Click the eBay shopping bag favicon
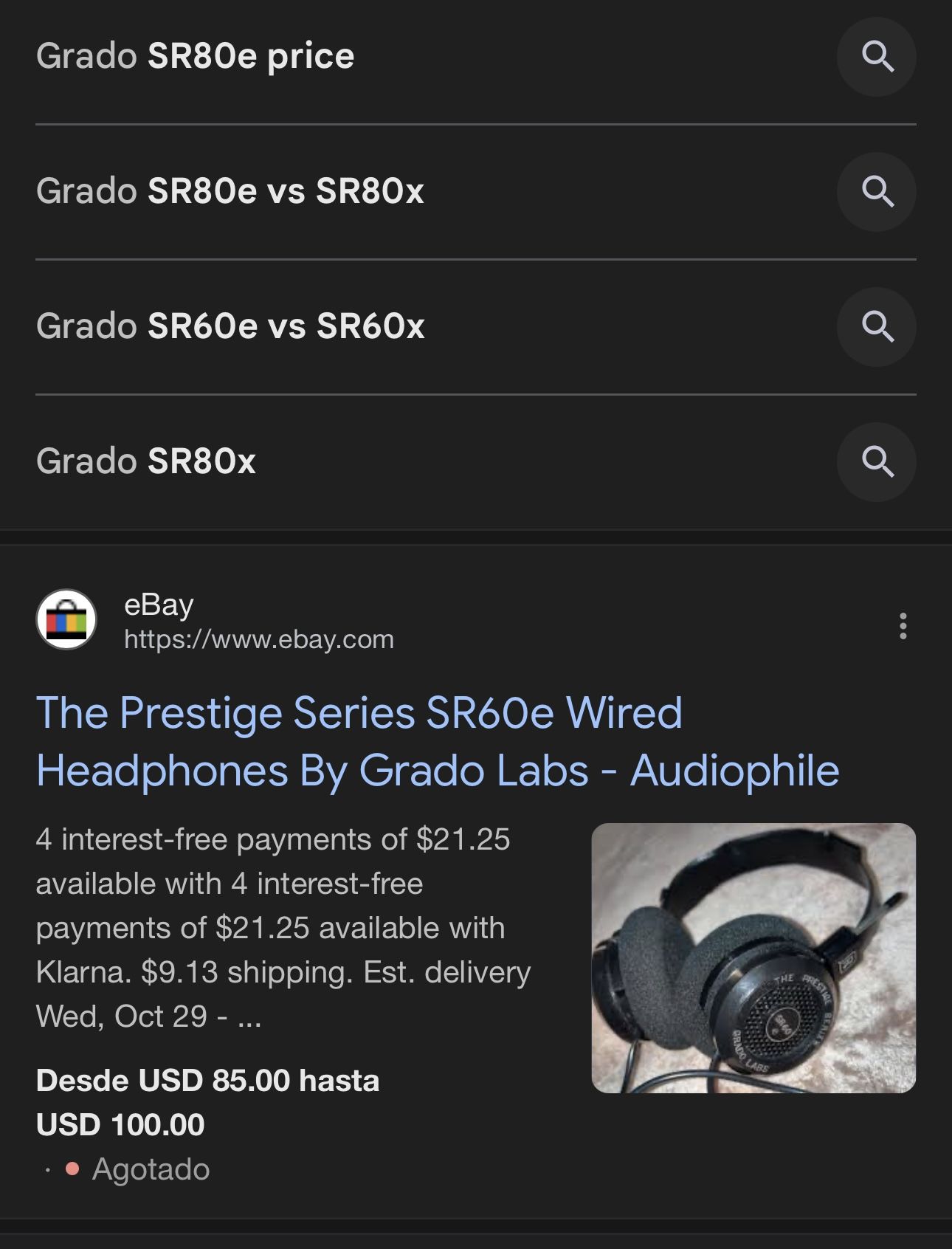Image resolution: width=952 pixels, height=1249 pixels. click(65, 622)
